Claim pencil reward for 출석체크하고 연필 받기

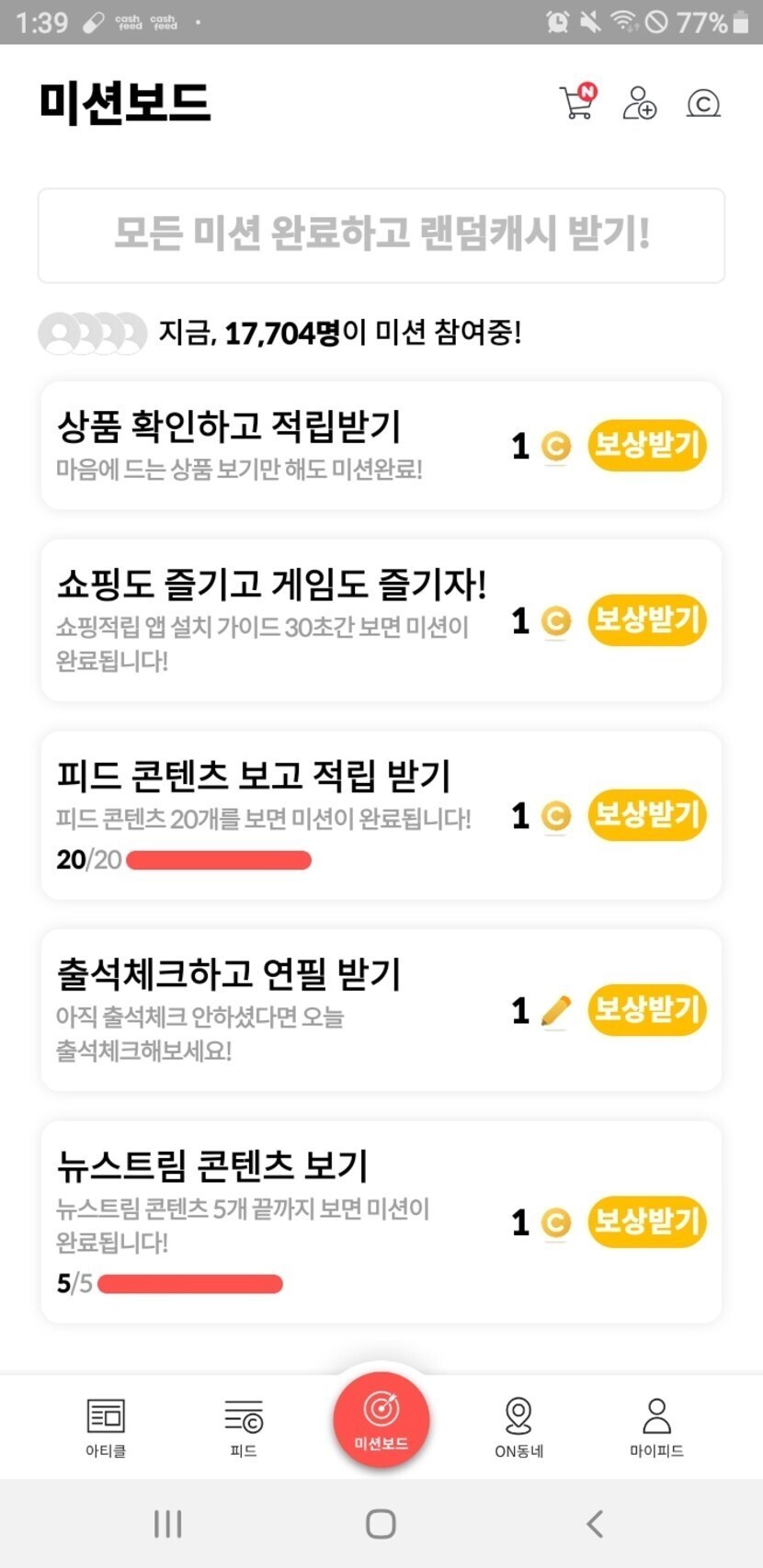pos(647,1010)
